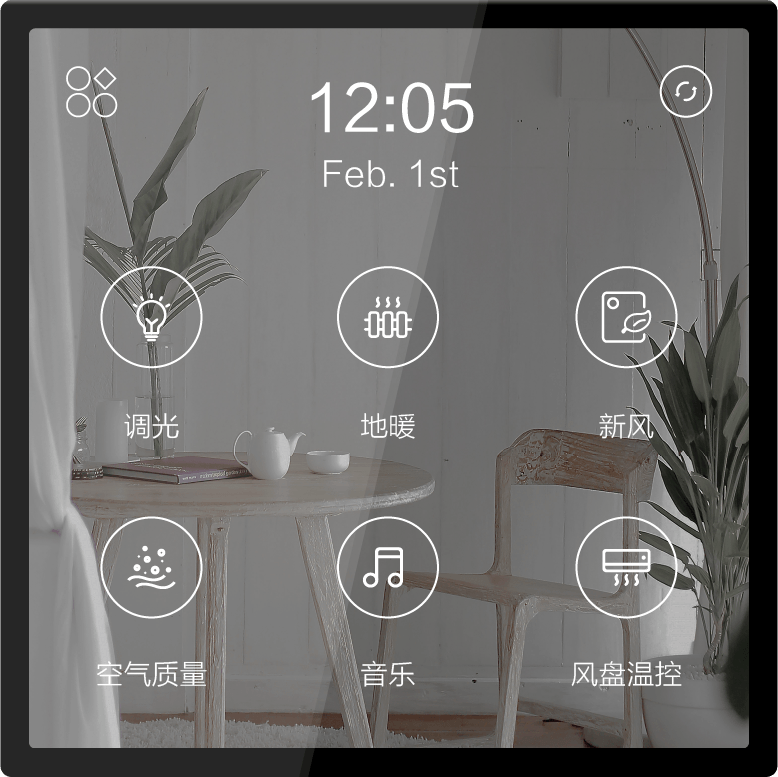778x777 pixels.
Task: Open the 调光 dimming control
Action: click(x=151, y=318)
